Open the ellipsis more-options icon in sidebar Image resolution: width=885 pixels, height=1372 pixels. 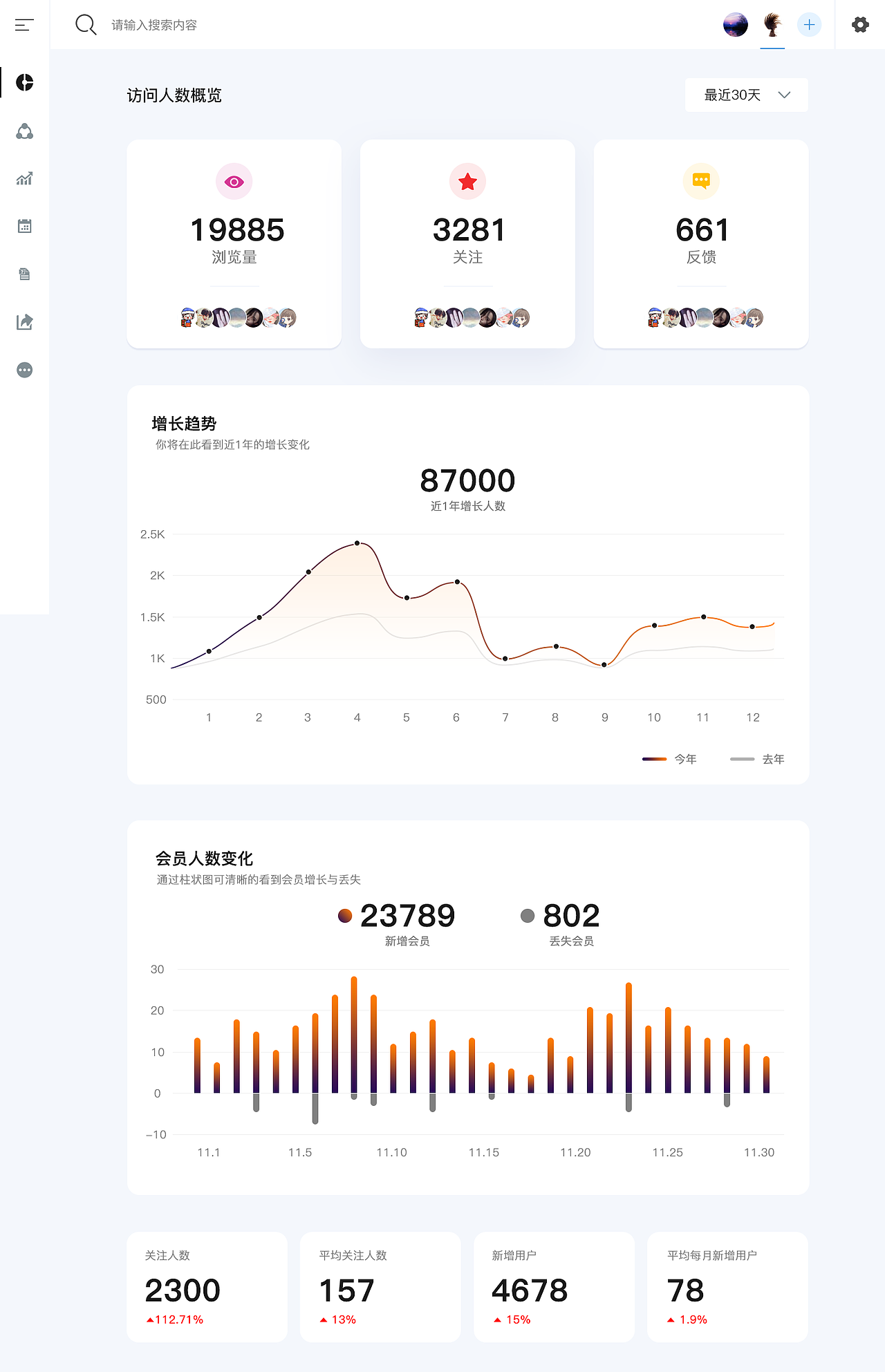[x=24, y=370]
